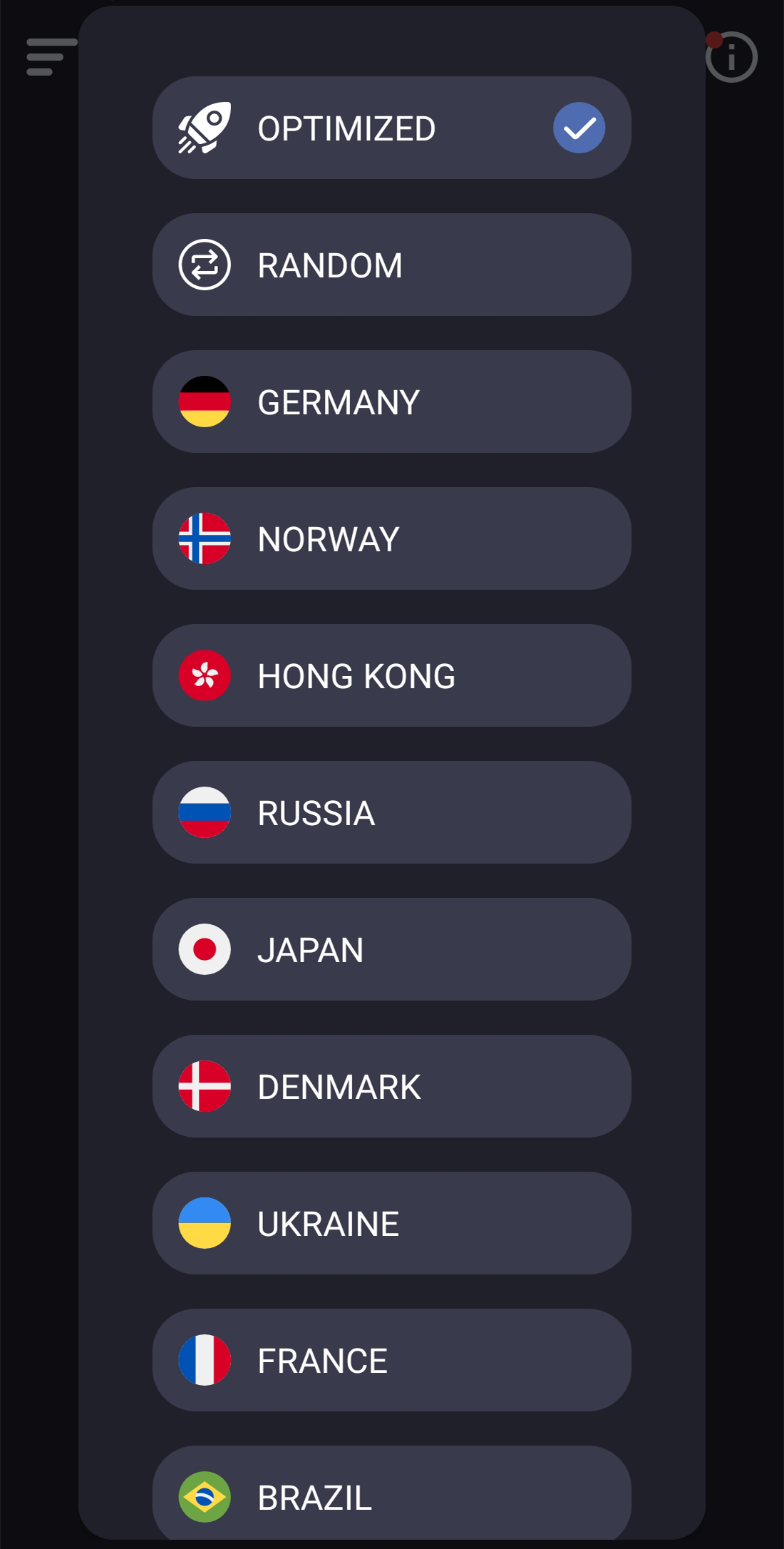784x1549 pixels.
Task: Choose Japan as the server location
Action: [x=391, y=949]
